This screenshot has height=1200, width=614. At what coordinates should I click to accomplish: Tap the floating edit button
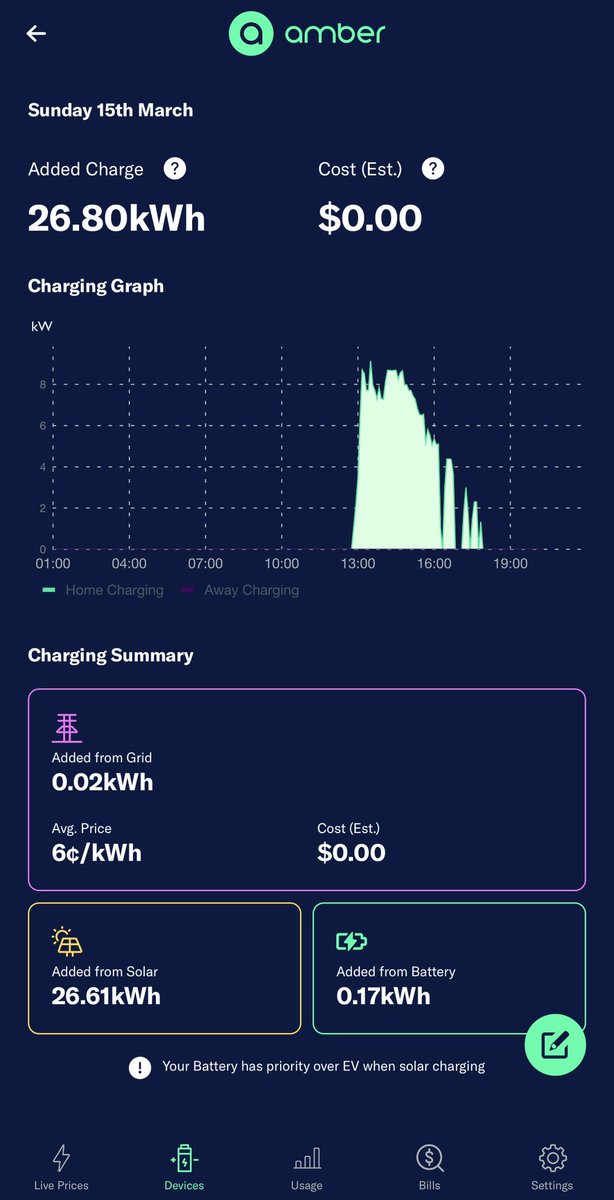554,1045
